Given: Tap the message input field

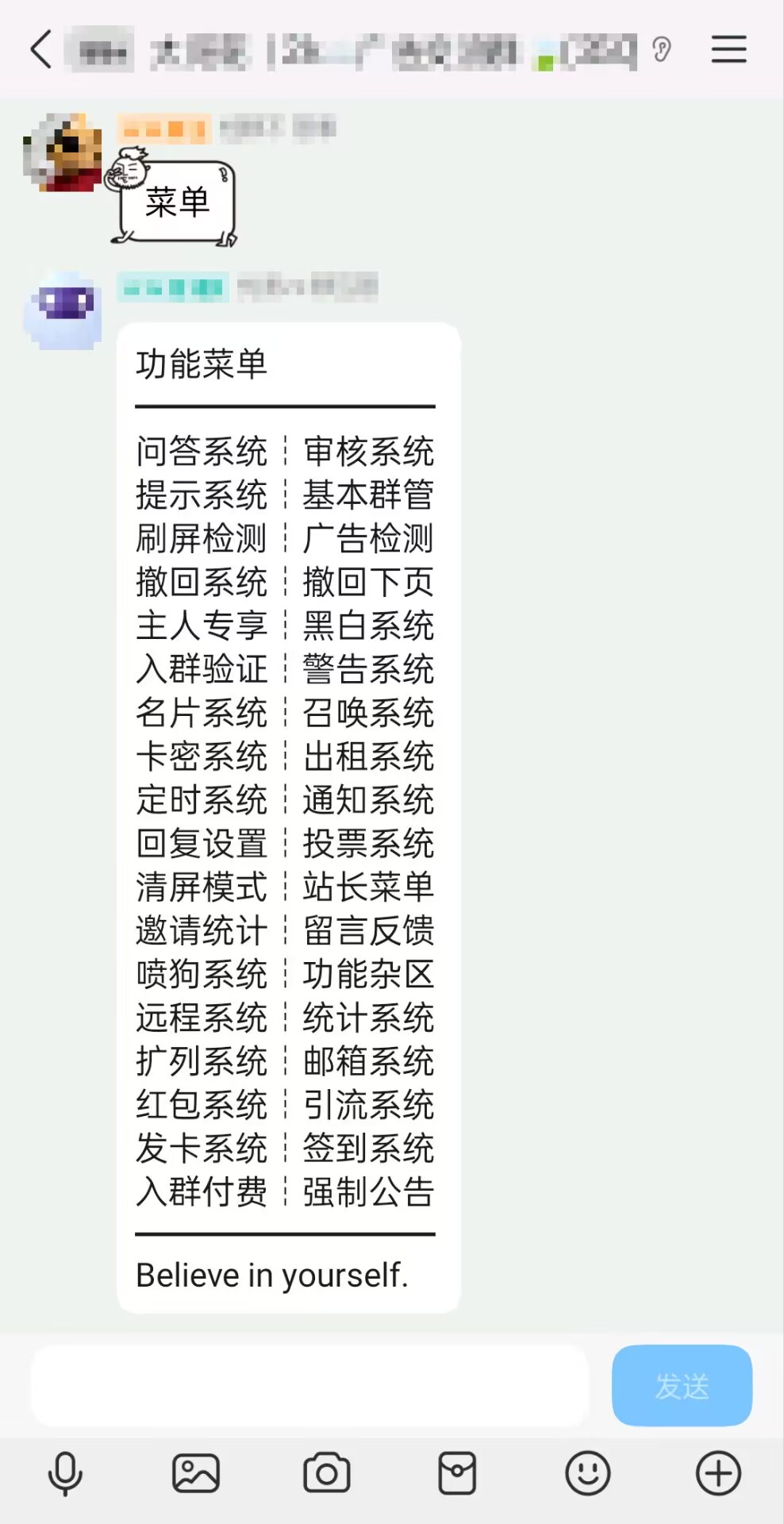Looking at the screenshot, I should point(309,1385).
